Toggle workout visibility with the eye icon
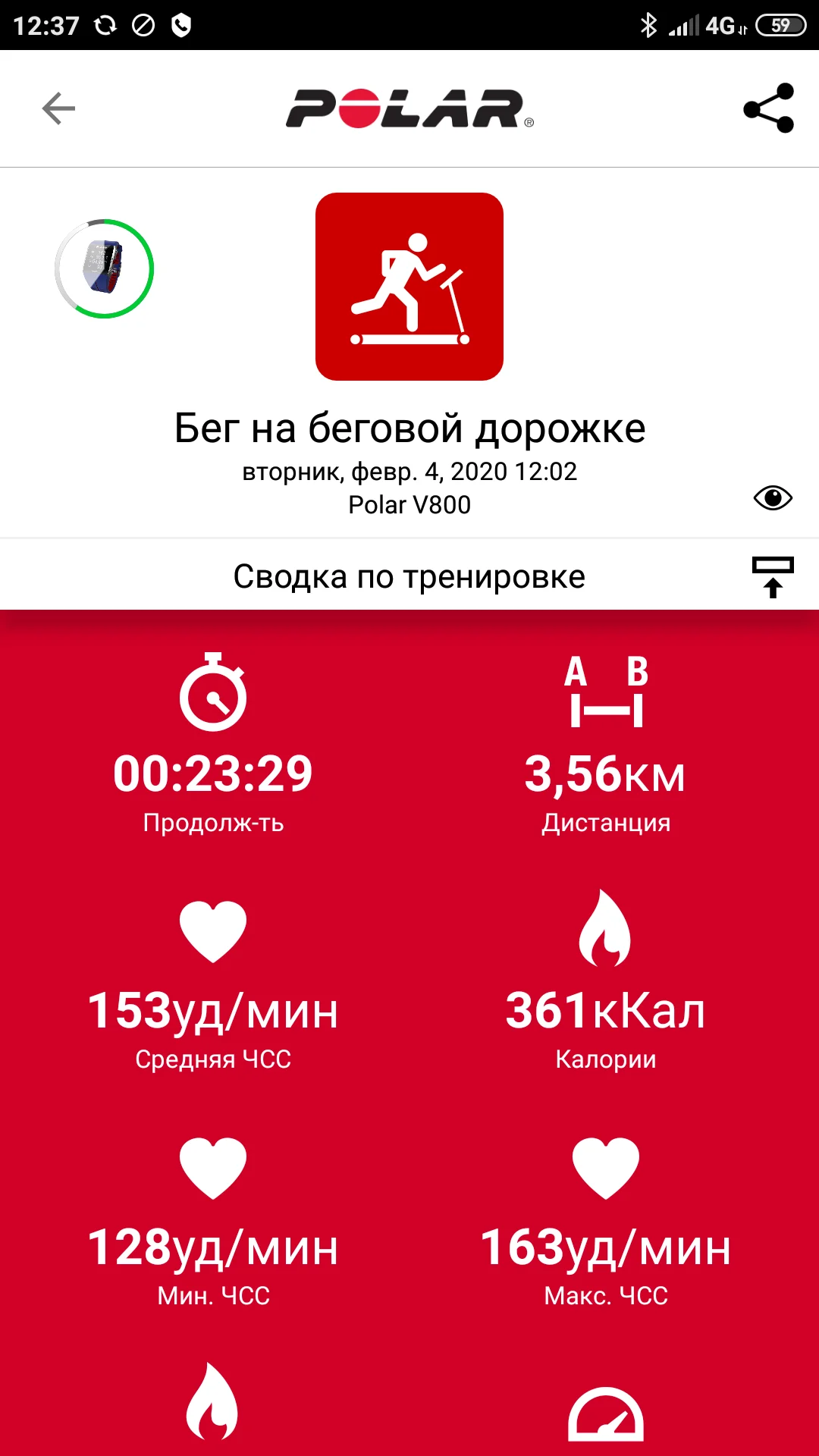 pyautogui.click(x=771, y=498)
